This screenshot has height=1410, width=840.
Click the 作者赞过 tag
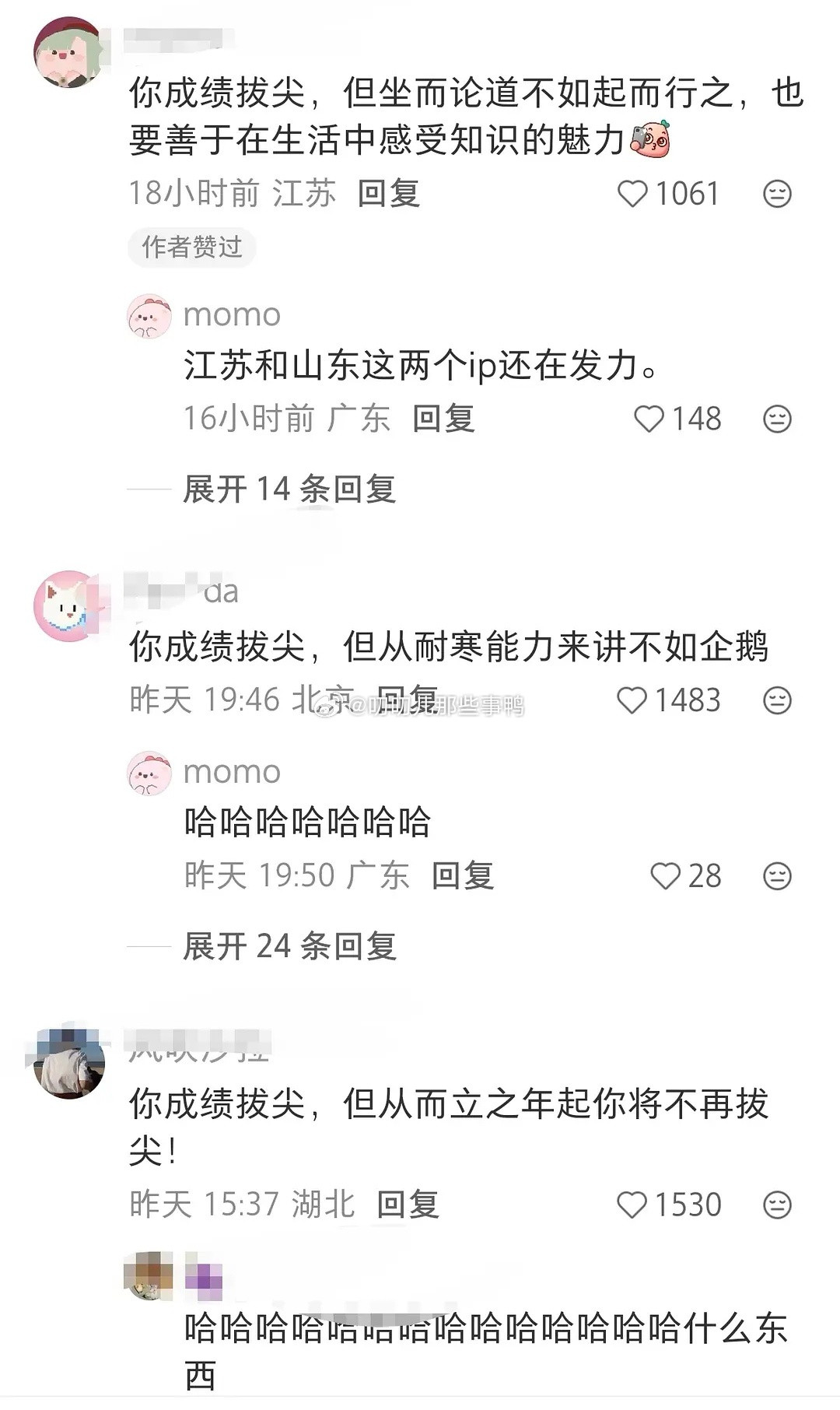click(191, 247)
